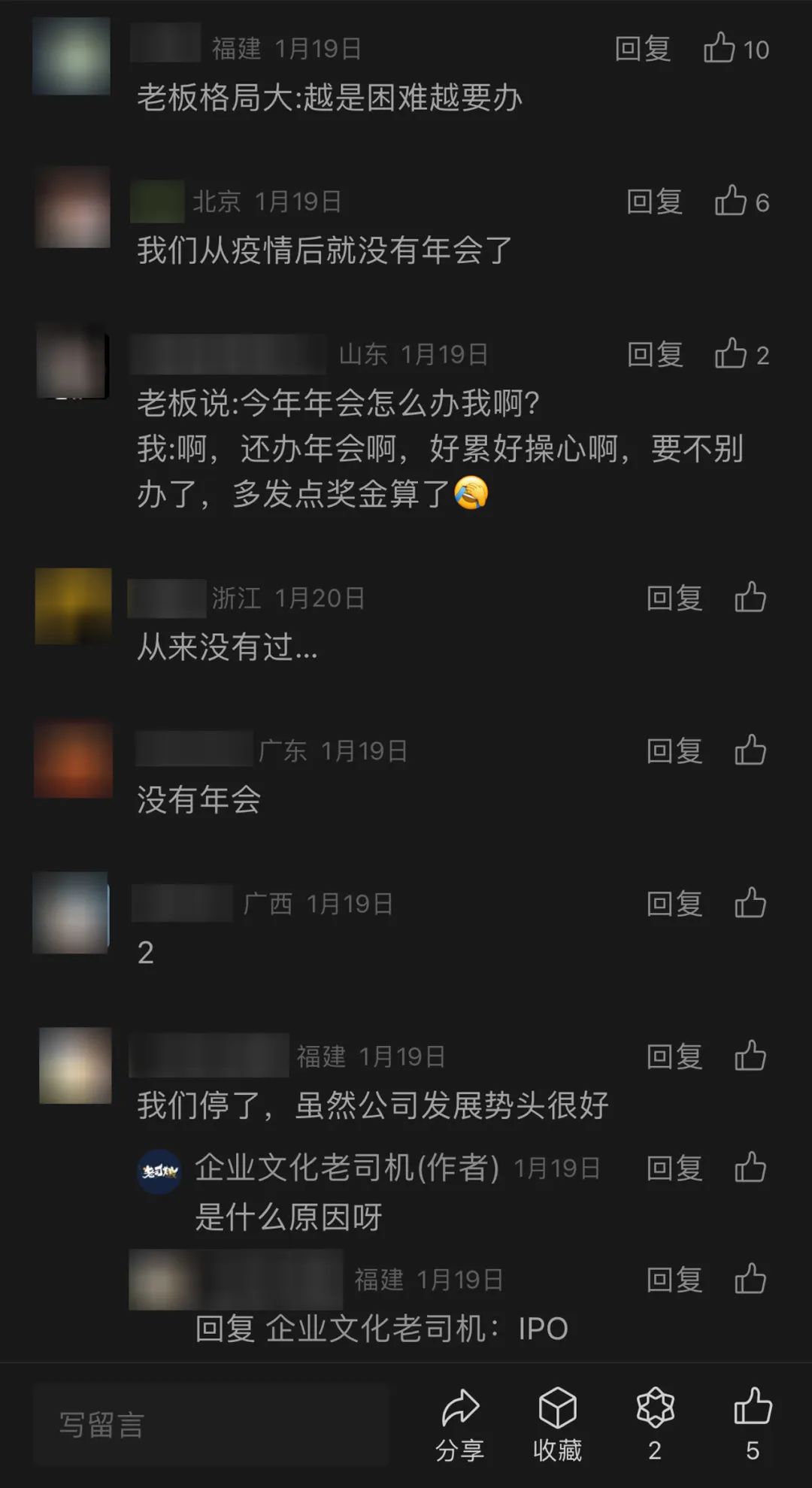Like the comment 我们停了，虽然公司发展势头很好
The image size is (812, 1488).
tap(750, 1057)
